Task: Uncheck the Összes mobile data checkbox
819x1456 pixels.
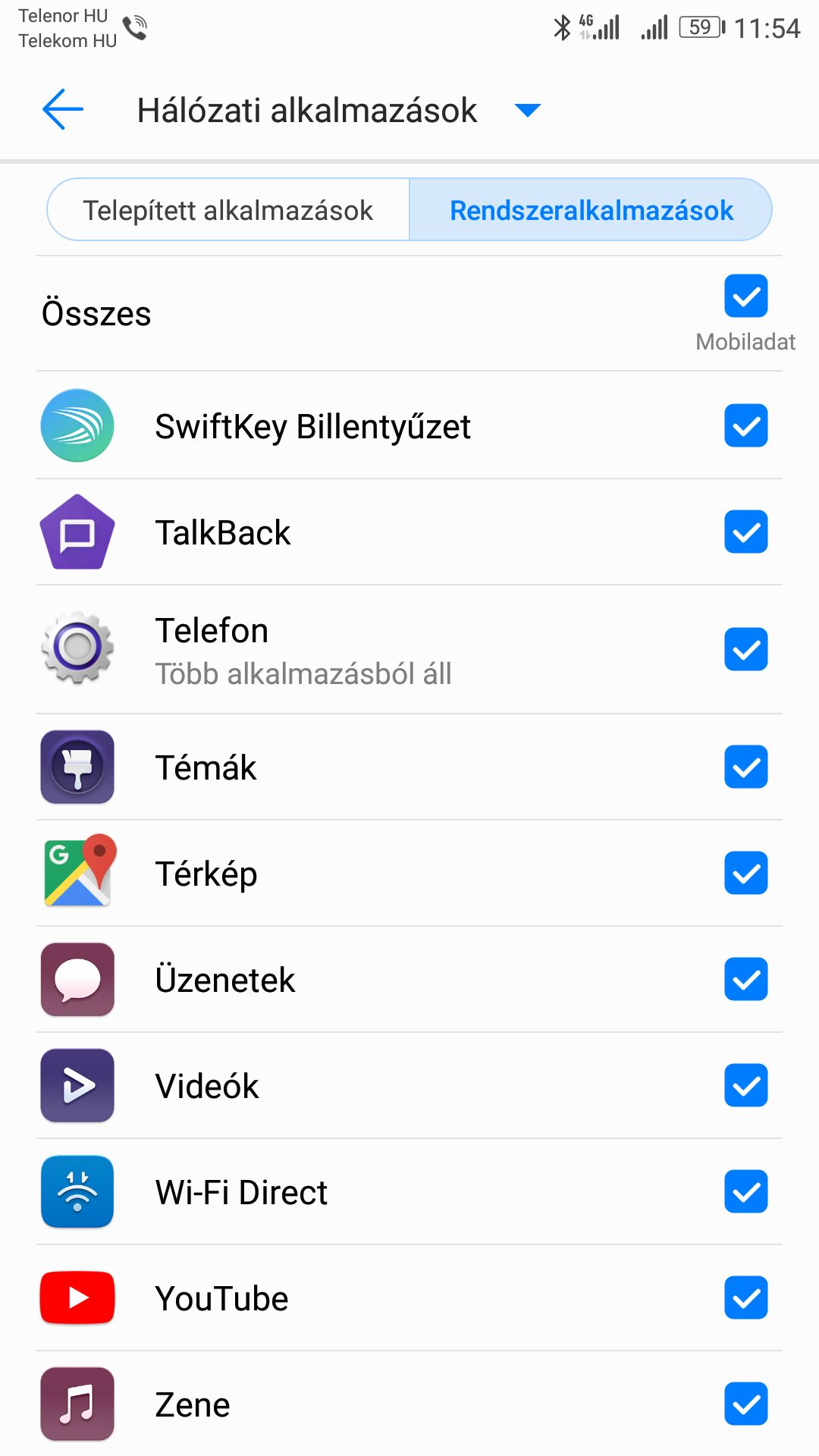Action: click(x=746, y=296)
